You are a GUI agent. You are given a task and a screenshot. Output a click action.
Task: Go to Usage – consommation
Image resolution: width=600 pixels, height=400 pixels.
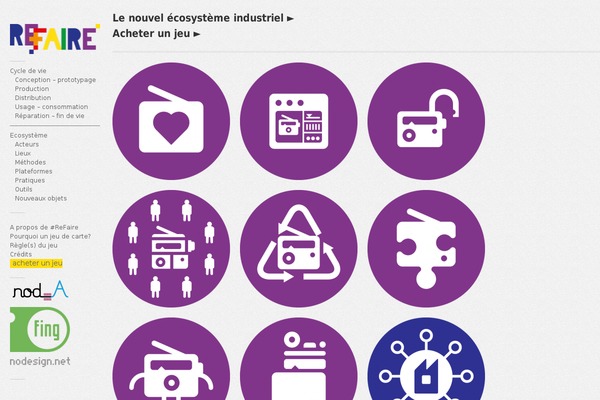51,107
